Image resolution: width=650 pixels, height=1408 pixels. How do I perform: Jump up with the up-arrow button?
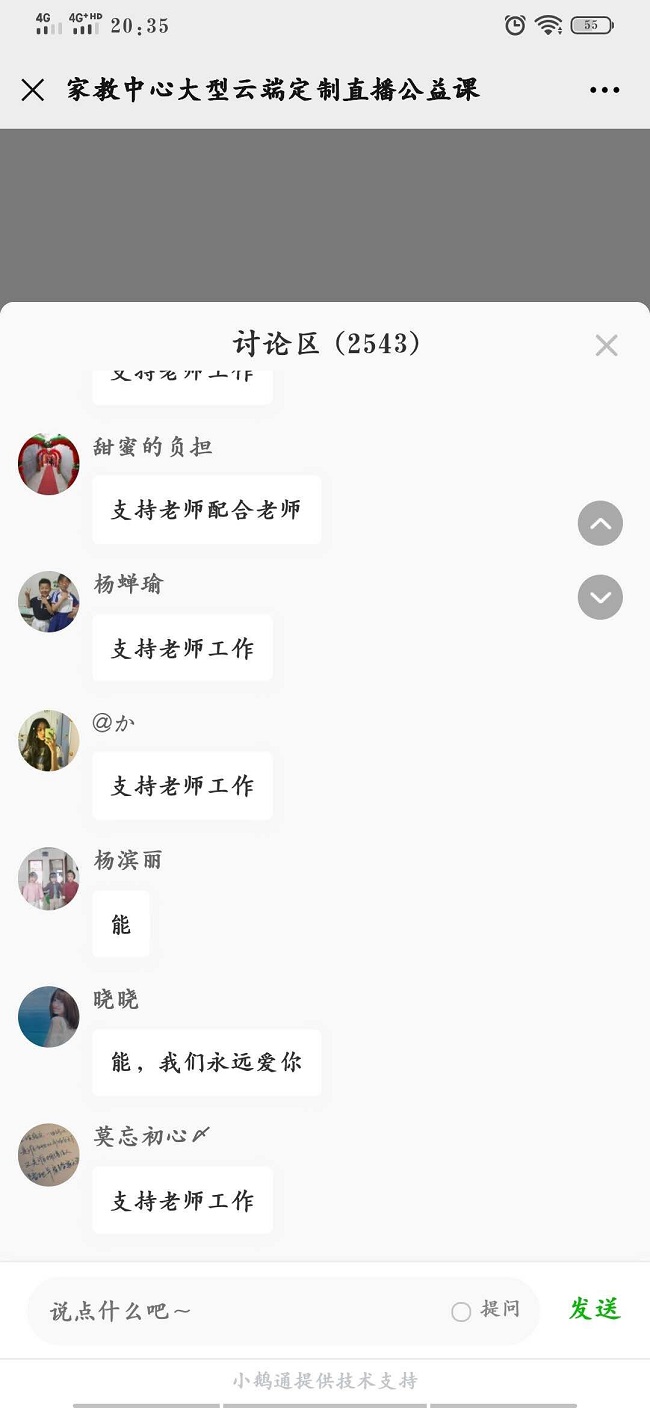pyautogui.click(x=600, y=523)
